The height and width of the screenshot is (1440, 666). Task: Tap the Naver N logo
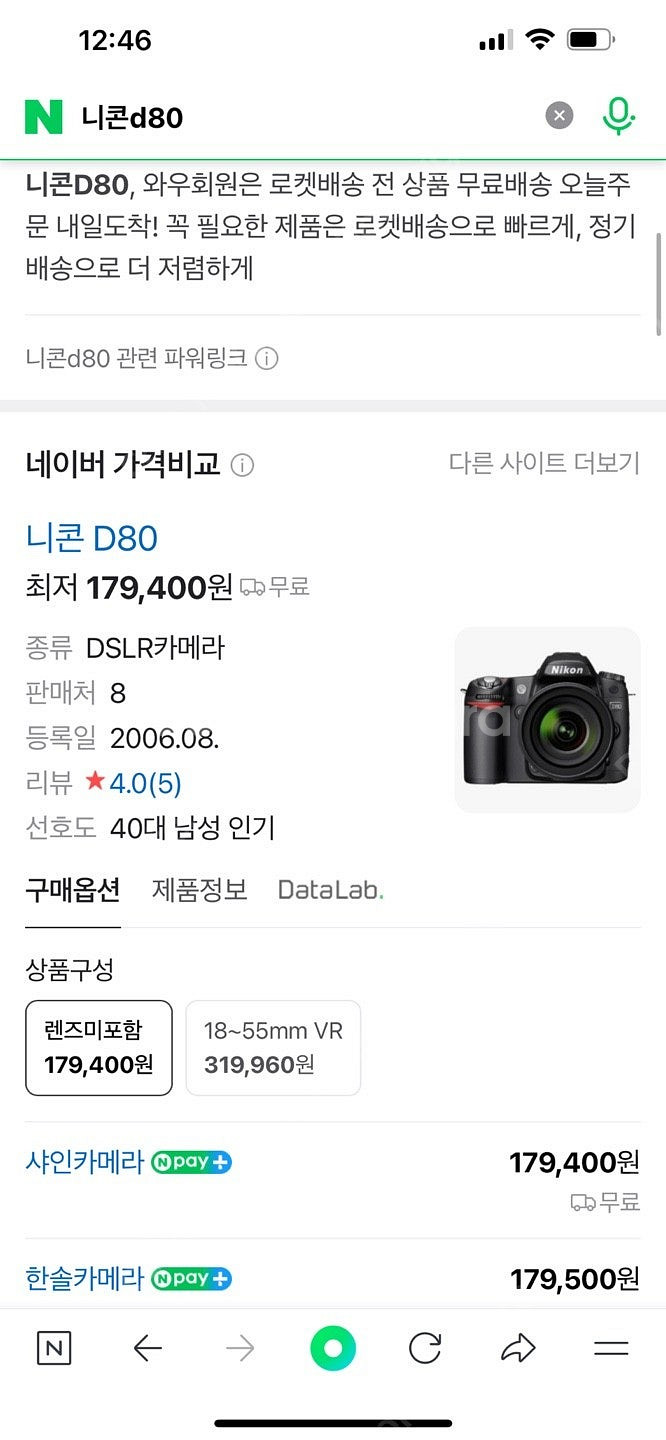pos(43,117)
